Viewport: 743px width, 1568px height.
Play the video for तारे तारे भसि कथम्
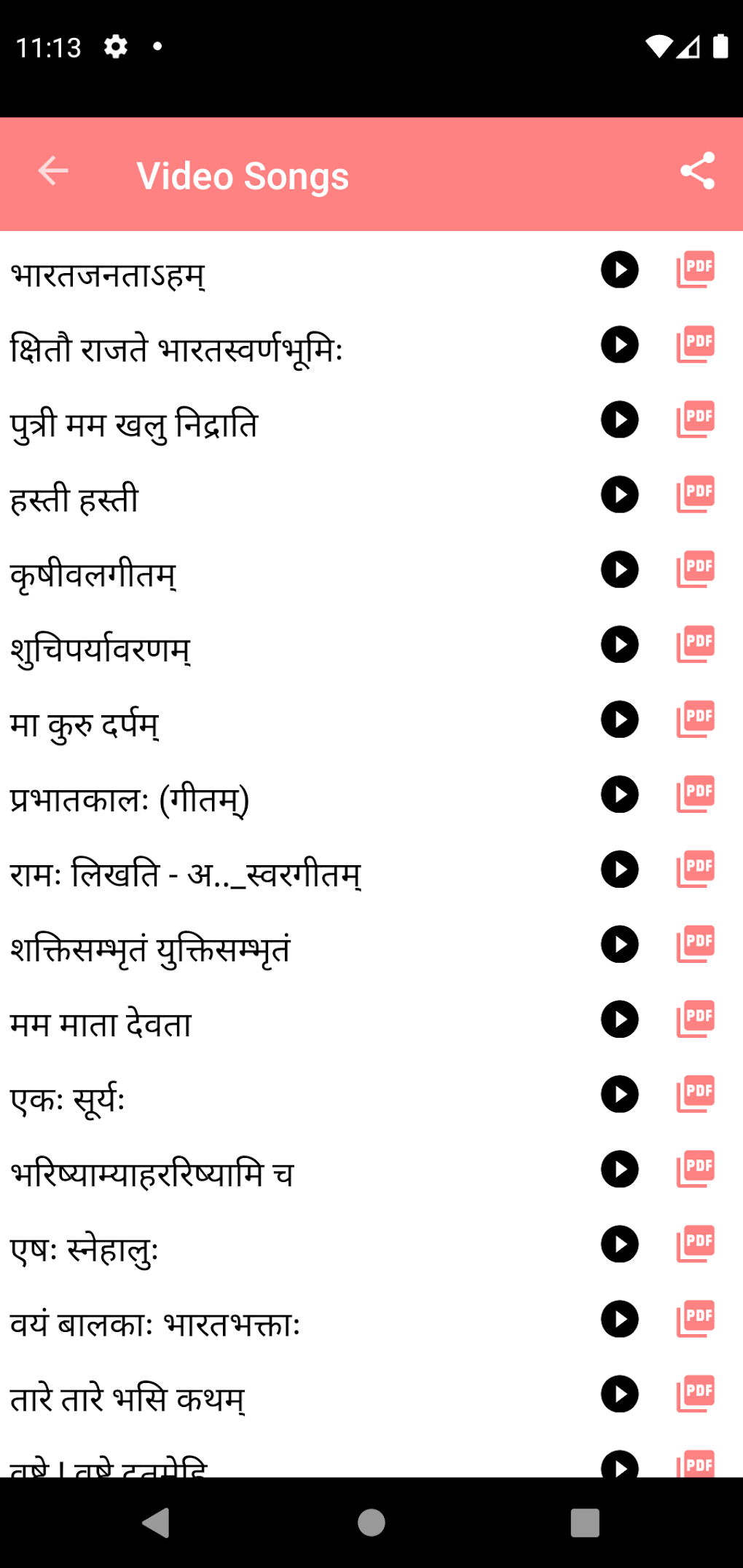click(x=619, y=1395)
